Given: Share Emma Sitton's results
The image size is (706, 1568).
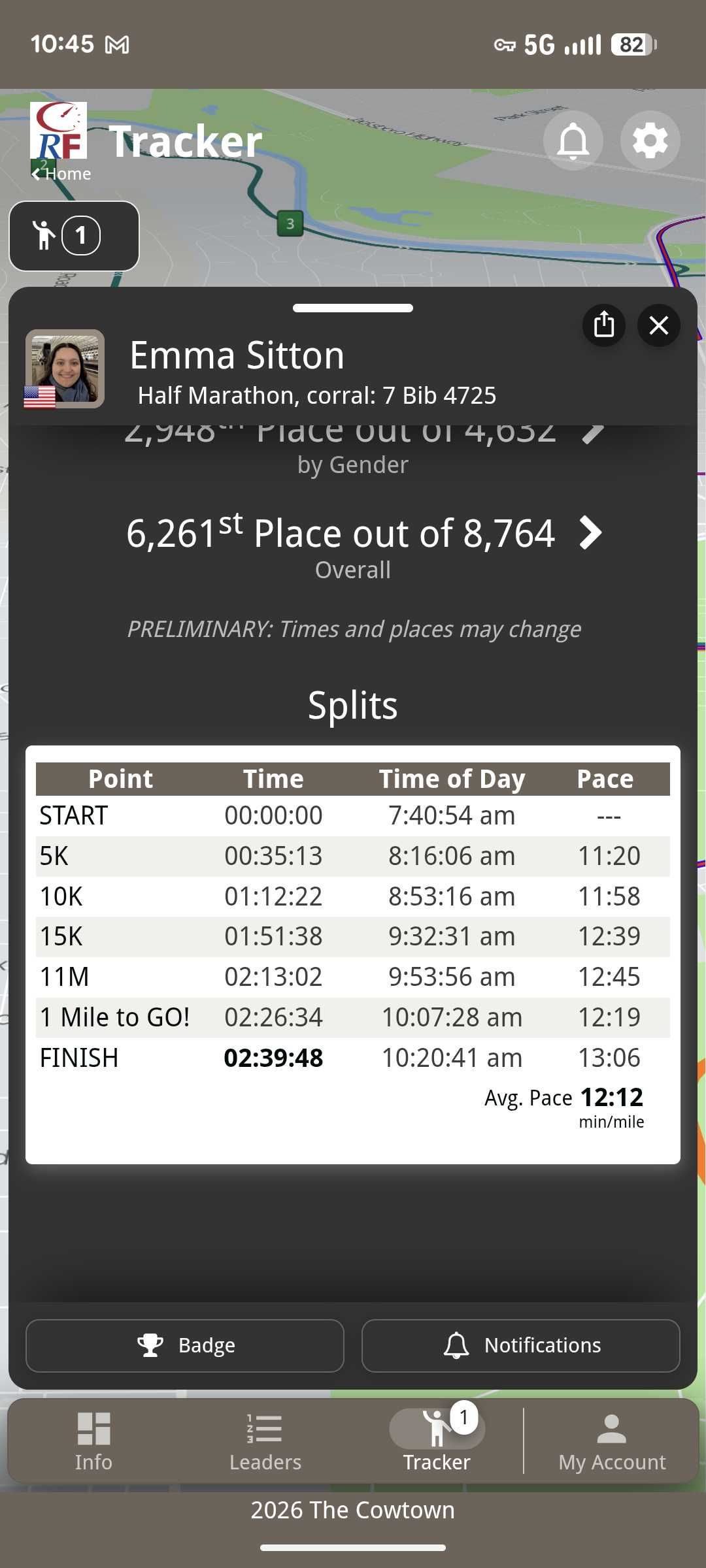Looking at the screenshot, I should tap(603, 325).
